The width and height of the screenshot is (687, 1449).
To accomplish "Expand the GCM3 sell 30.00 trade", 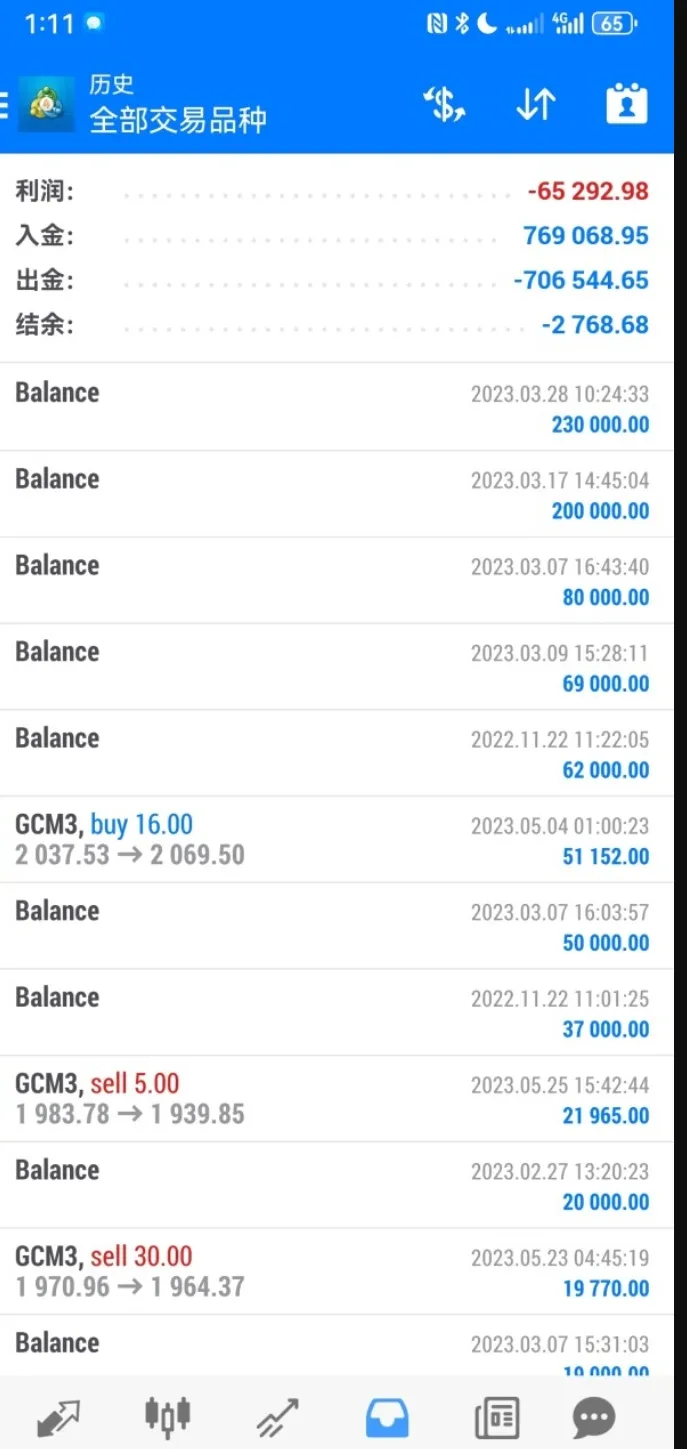I will tap(337, 1272).
